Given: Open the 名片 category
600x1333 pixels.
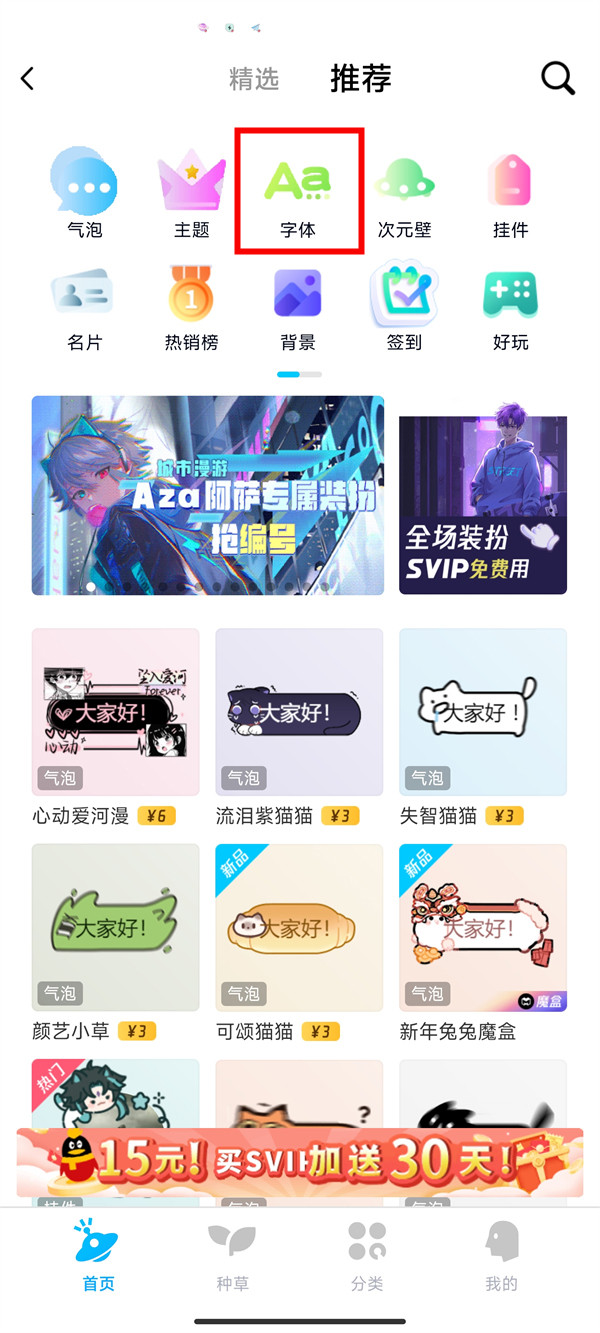Looking at the screenshot, I should pos(84,309).
